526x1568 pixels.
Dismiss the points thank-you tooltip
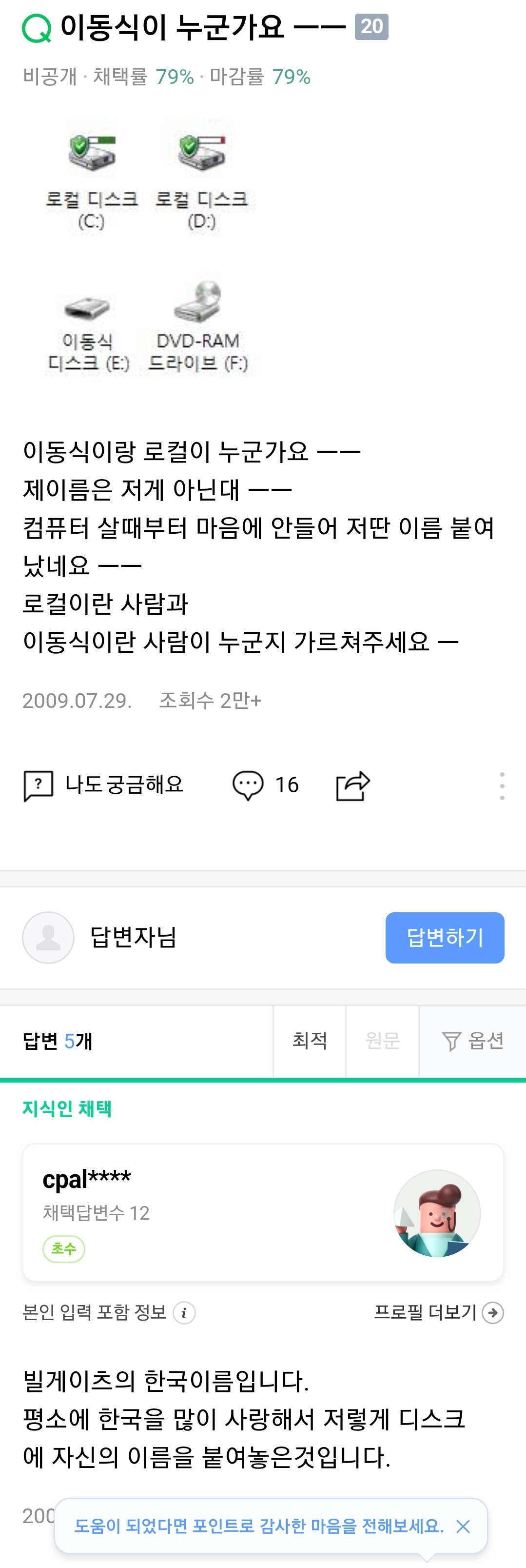pos(463,1526)
